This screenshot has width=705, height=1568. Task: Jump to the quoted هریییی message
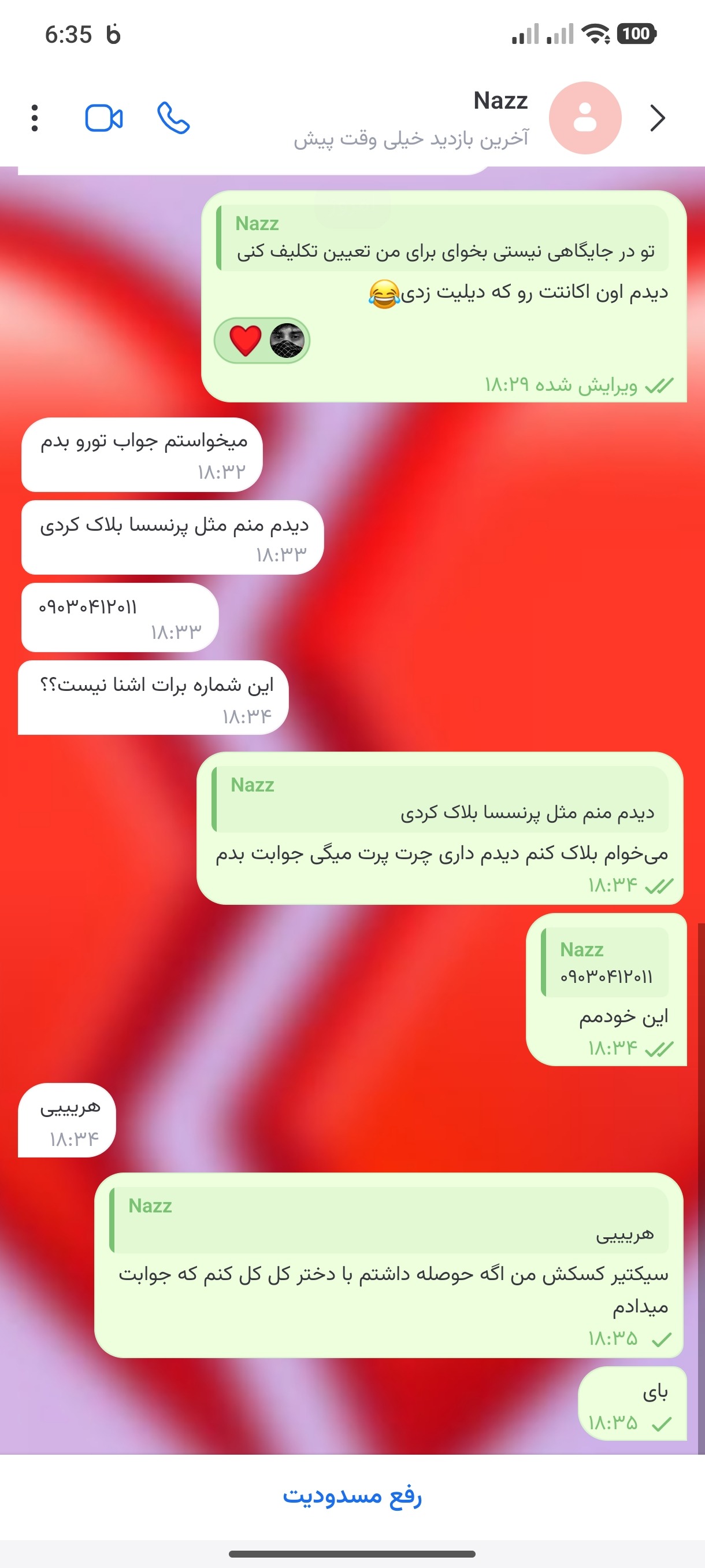389,1220
